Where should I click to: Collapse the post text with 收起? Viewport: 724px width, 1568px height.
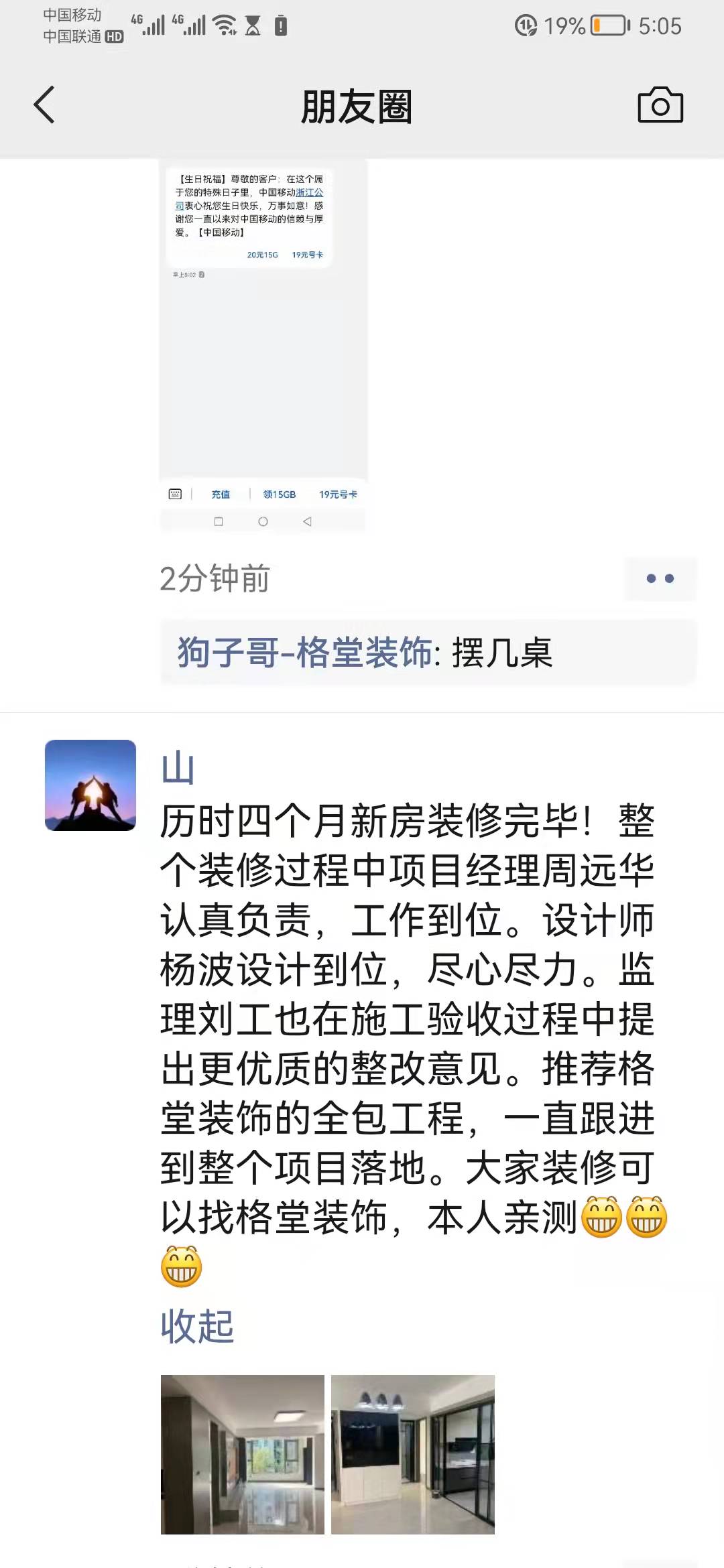coord(197,1326)
